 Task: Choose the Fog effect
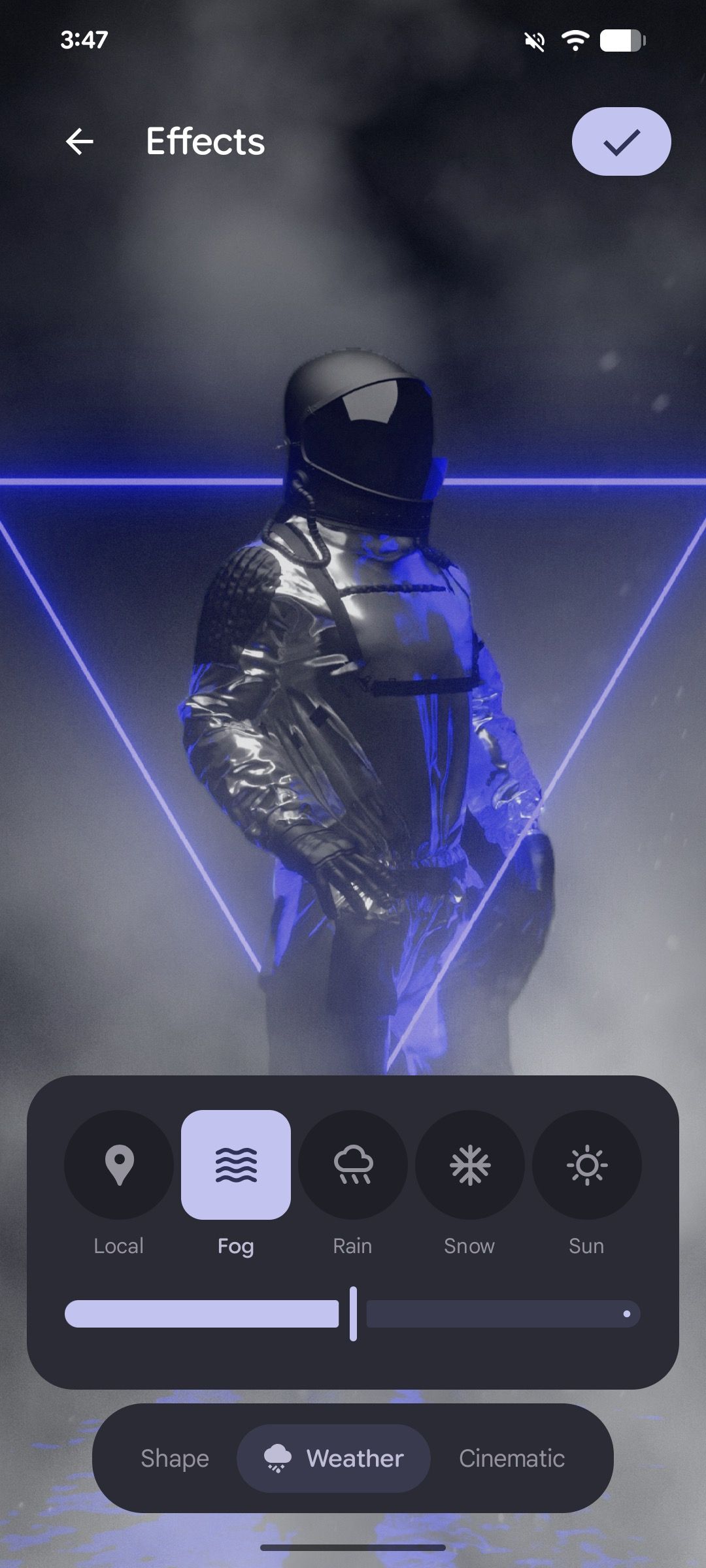point(236,1164)
